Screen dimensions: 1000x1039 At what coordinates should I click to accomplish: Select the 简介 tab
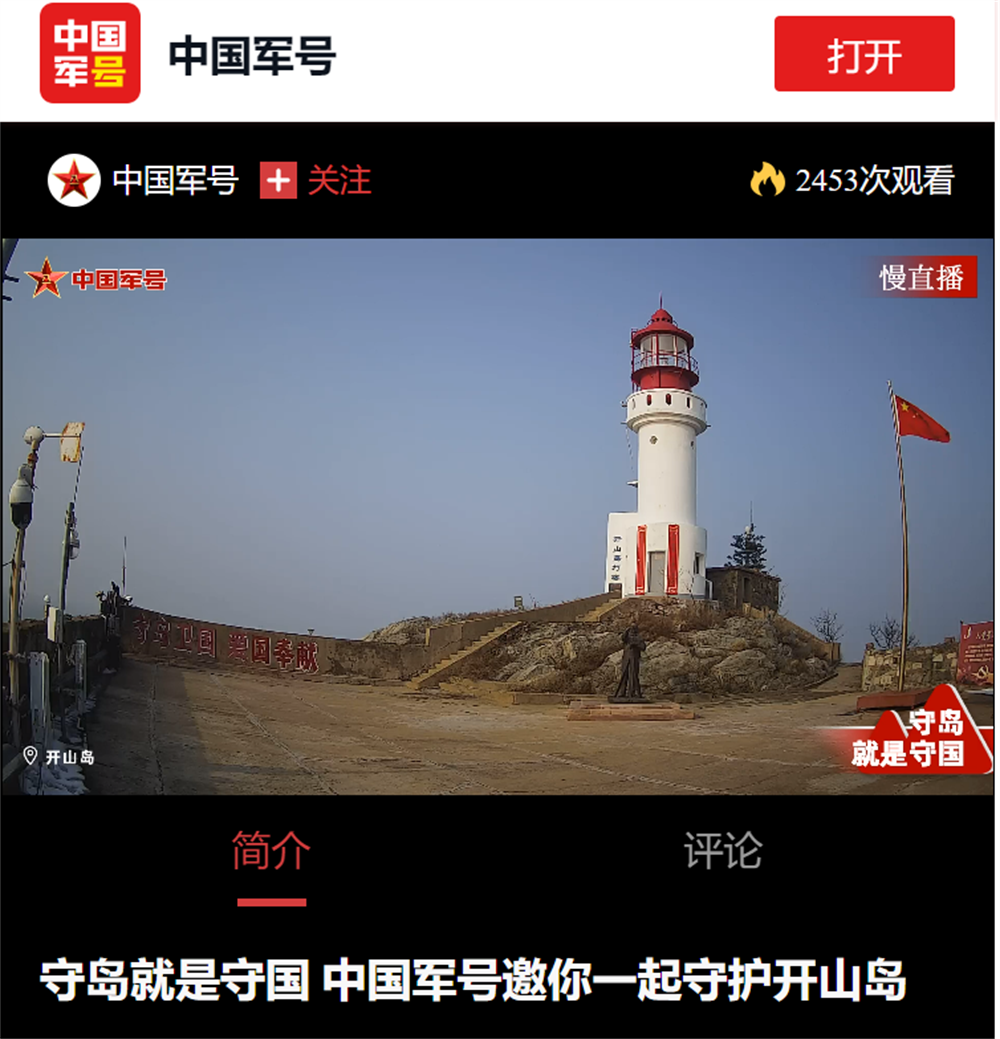272,851
